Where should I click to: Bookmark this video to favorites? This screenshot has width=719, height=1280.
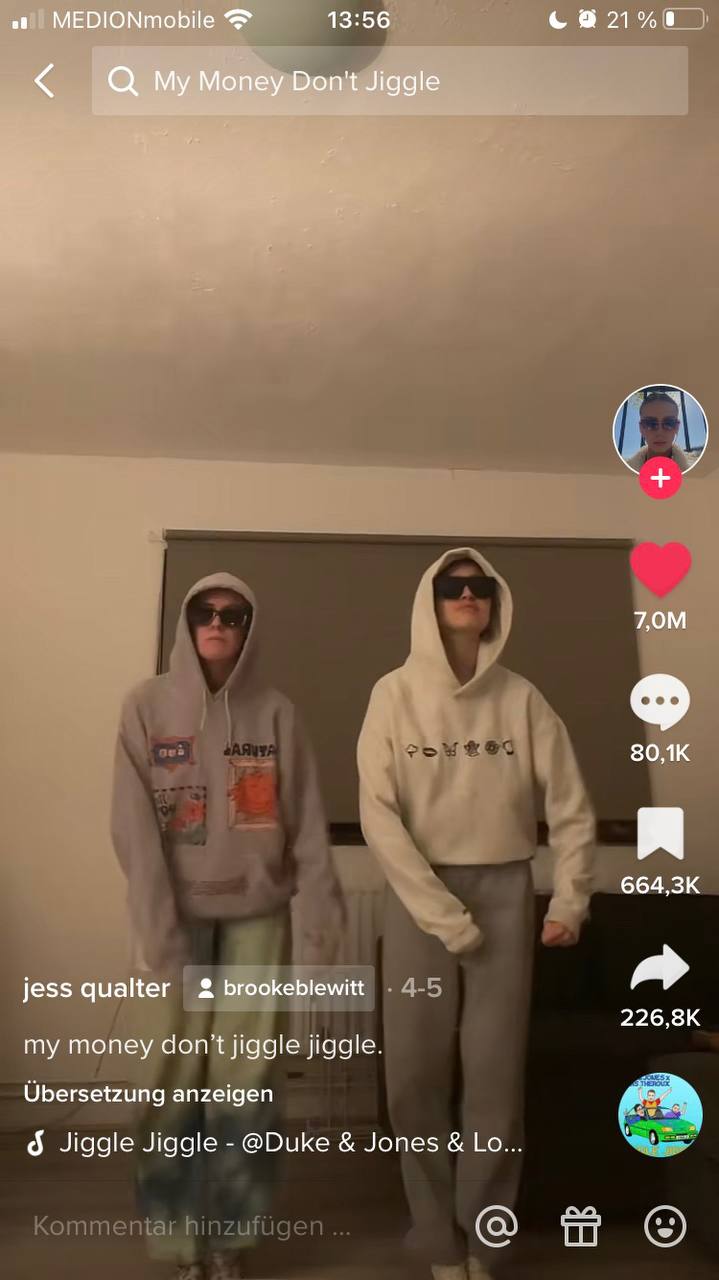click(660, 834)
